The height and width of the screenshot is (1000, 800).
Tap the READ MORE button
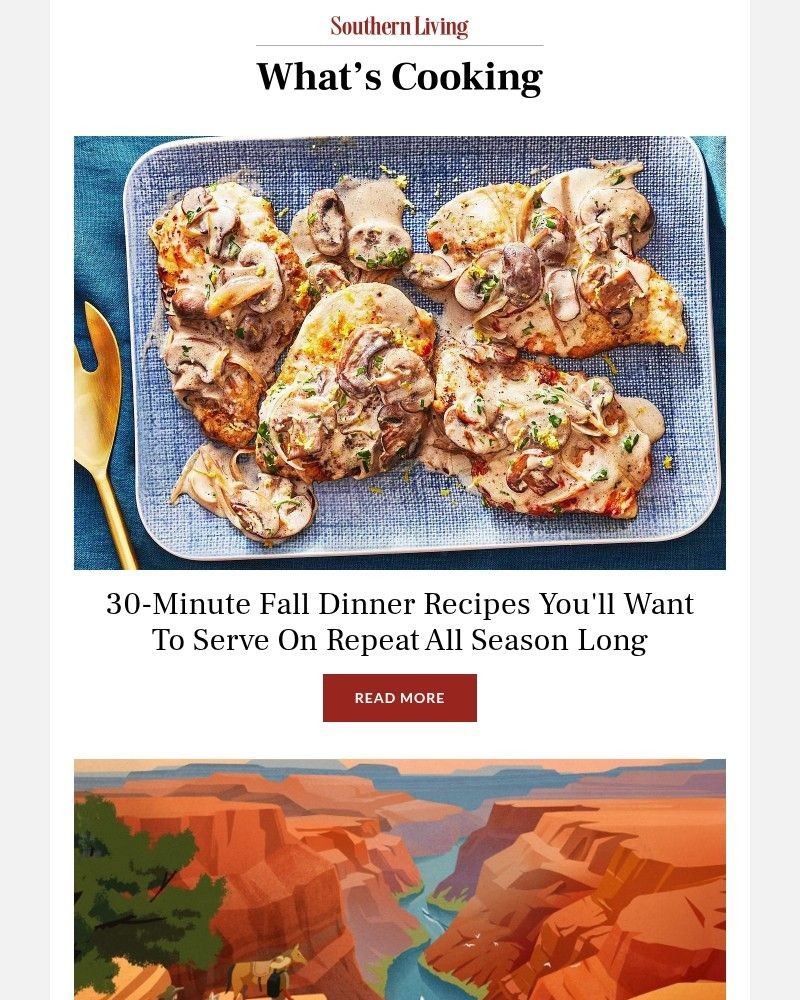tap(399, 698)
